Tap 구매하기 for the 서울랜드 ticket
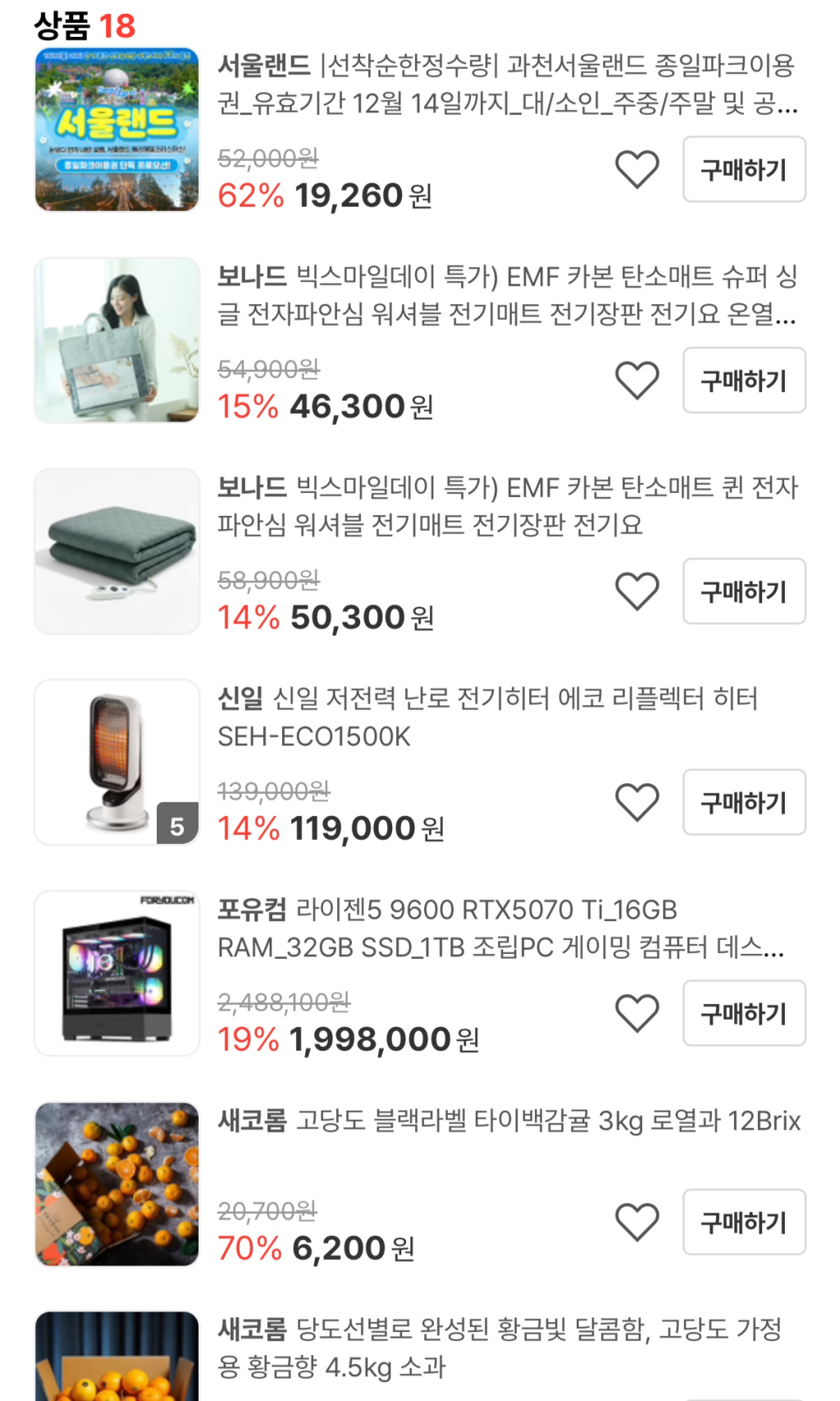Screen dimensions: 840x1401 click(743, 170)
